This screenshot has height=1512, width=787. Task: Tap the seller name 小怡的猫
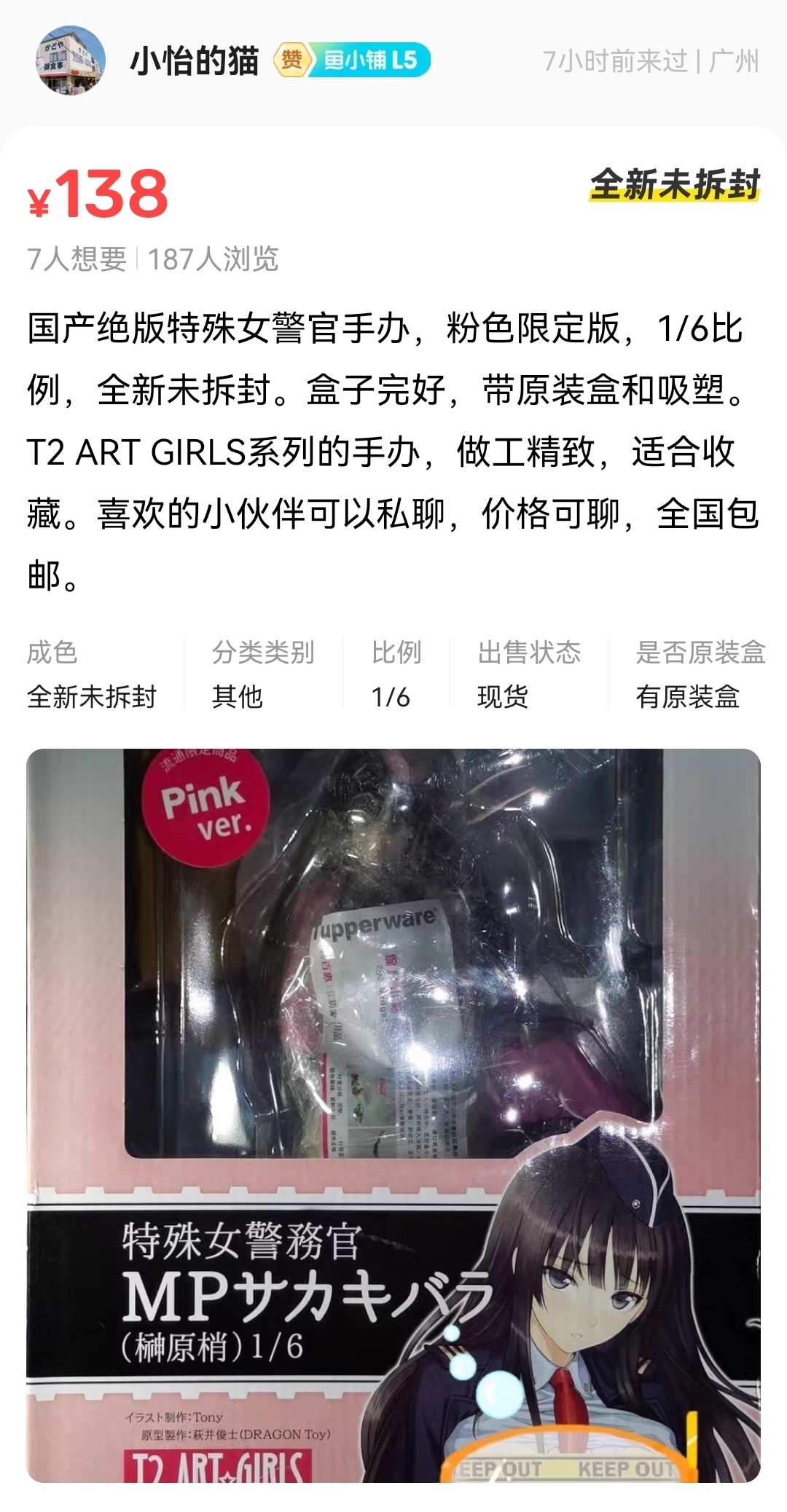[x=195, y=61]
